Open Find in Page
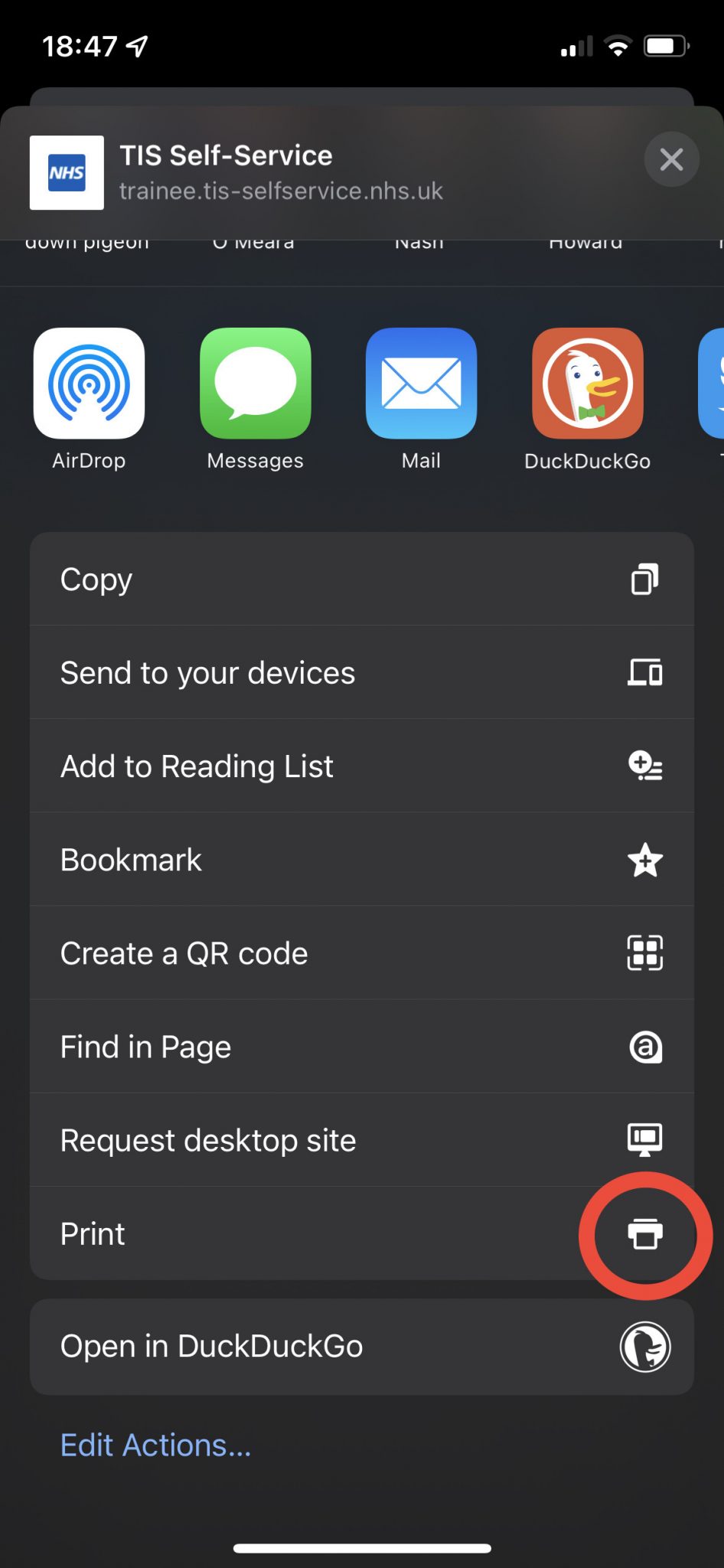The image size is (724, 1568). [x=361, y=1047]
